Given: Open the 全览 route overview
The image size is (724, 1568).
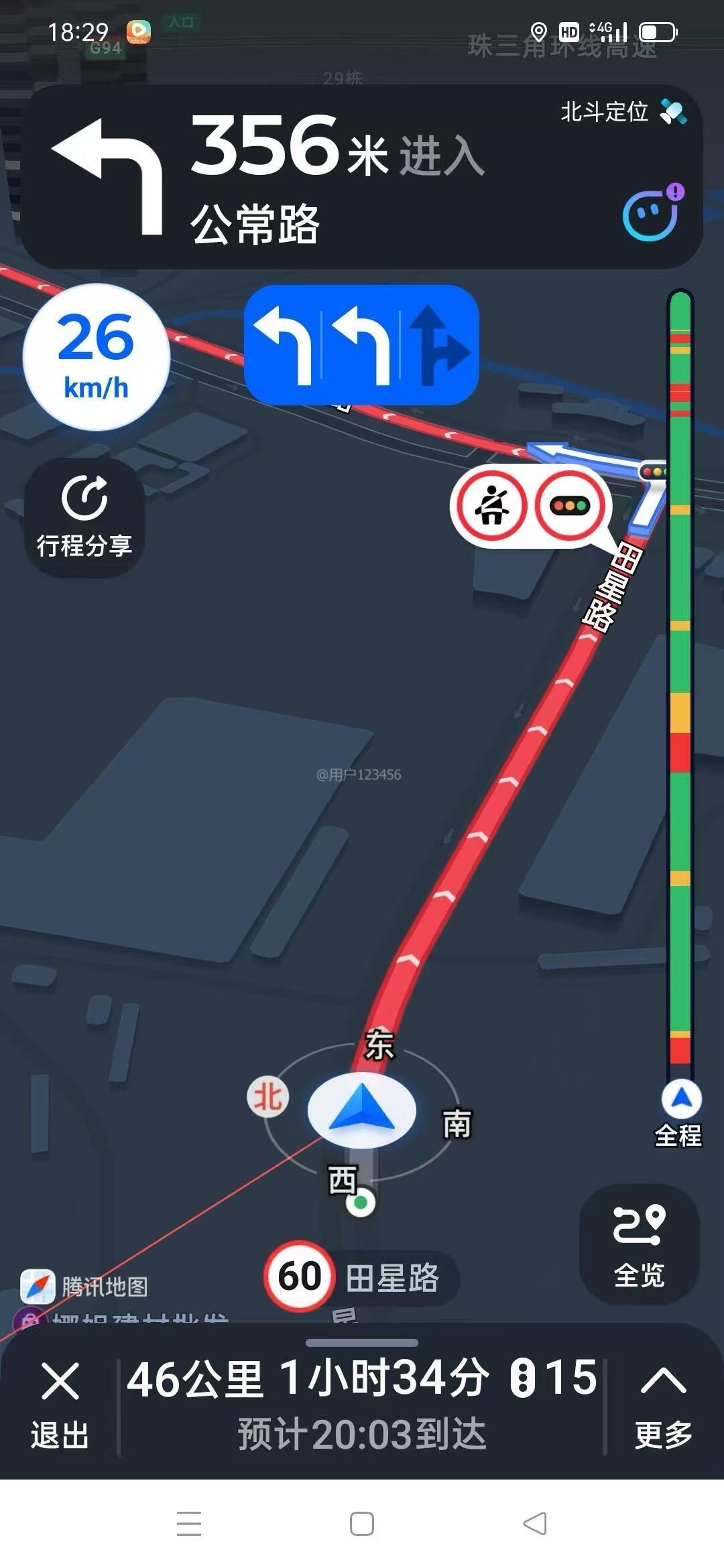Looking at the screenshot, I should click(639, 1245).
